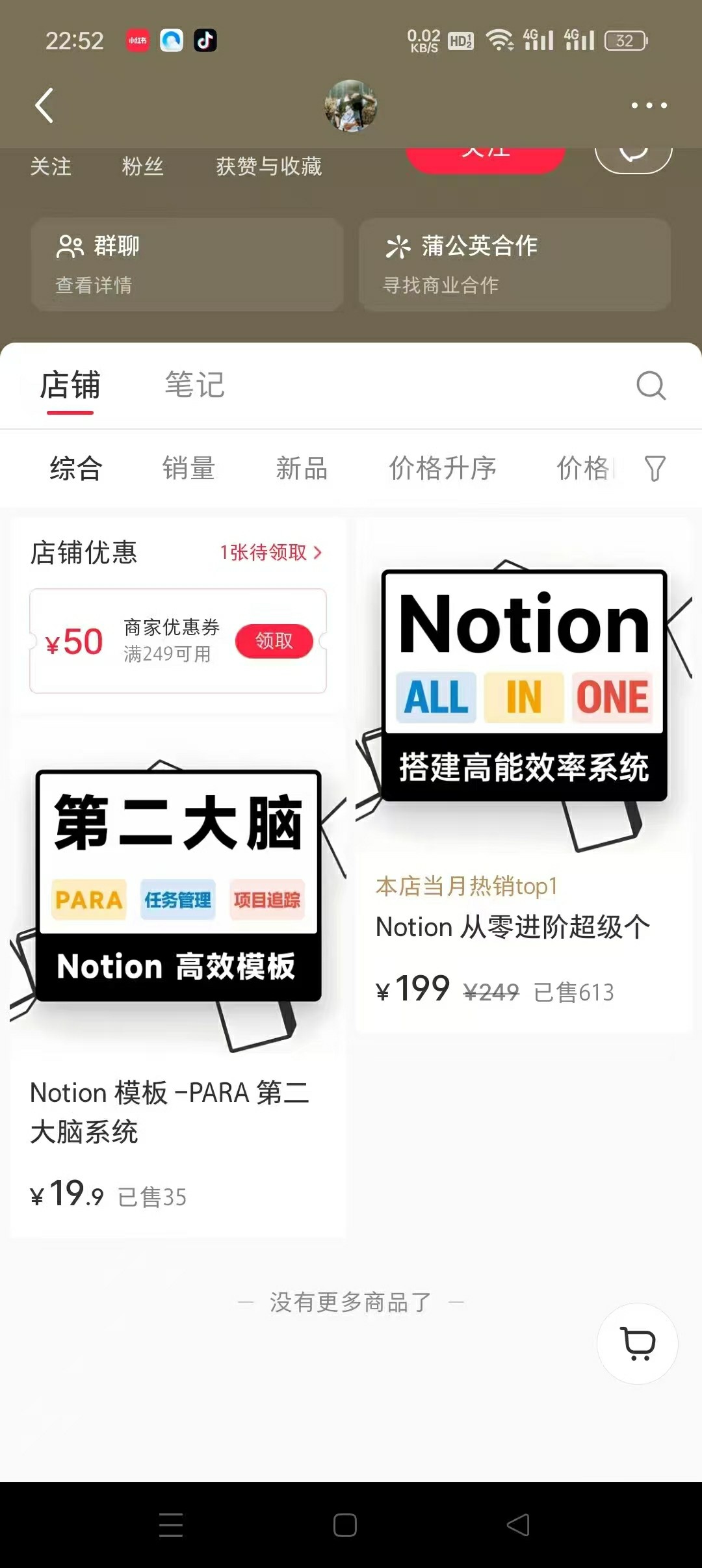Viewport: 702px width, 1568px height.
Task: Sort products by 销量
Action: [188, 468]
